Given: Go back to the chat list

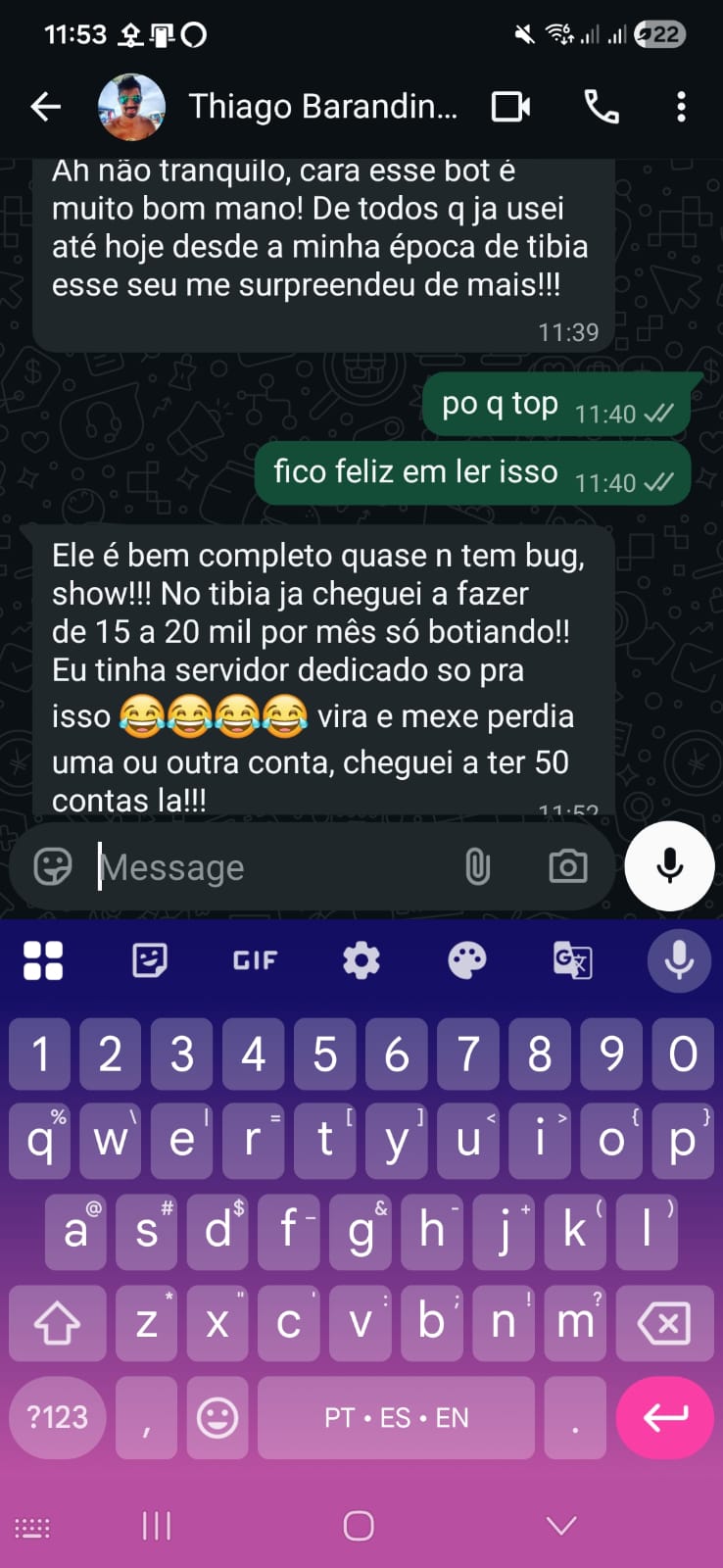Looking at the screenshot, I should [x=45, y=107].
